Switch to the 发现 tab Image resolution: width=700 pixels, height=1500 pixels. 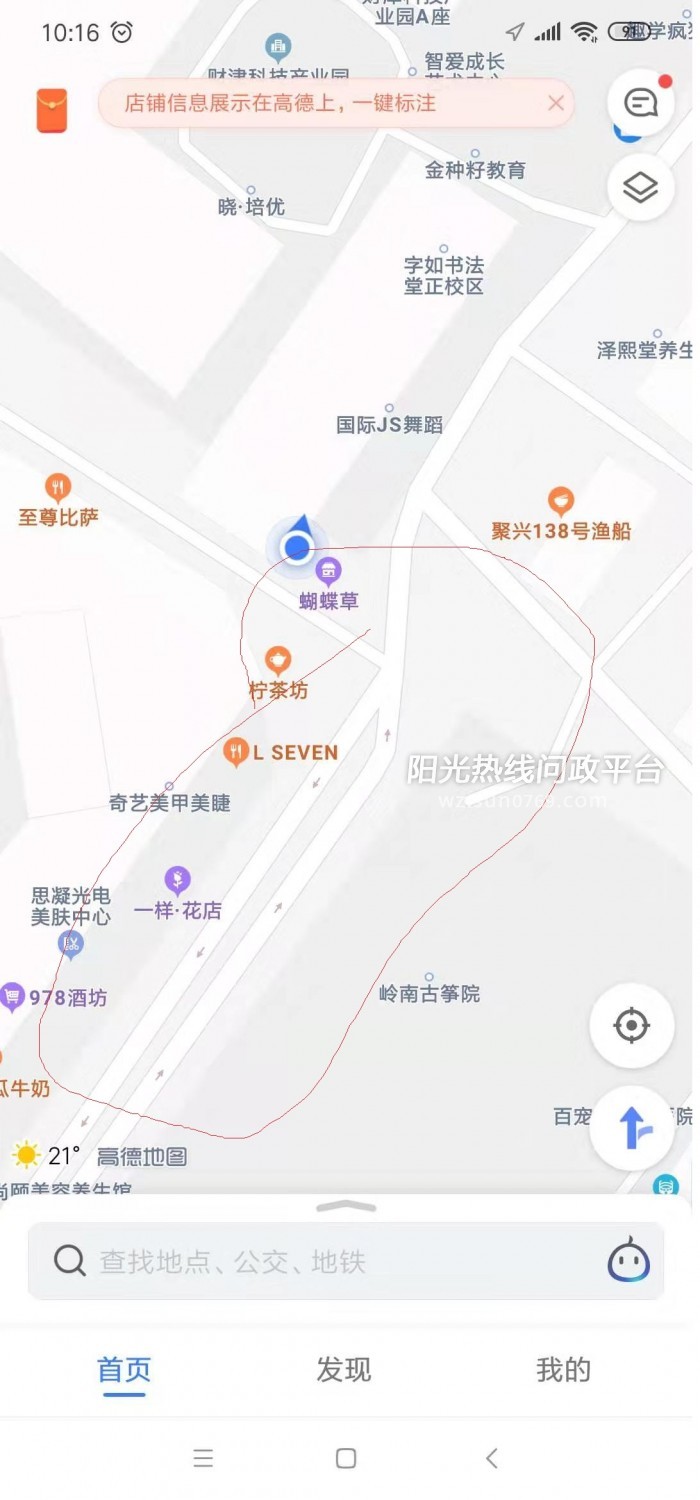click(x=344, y=1370)
